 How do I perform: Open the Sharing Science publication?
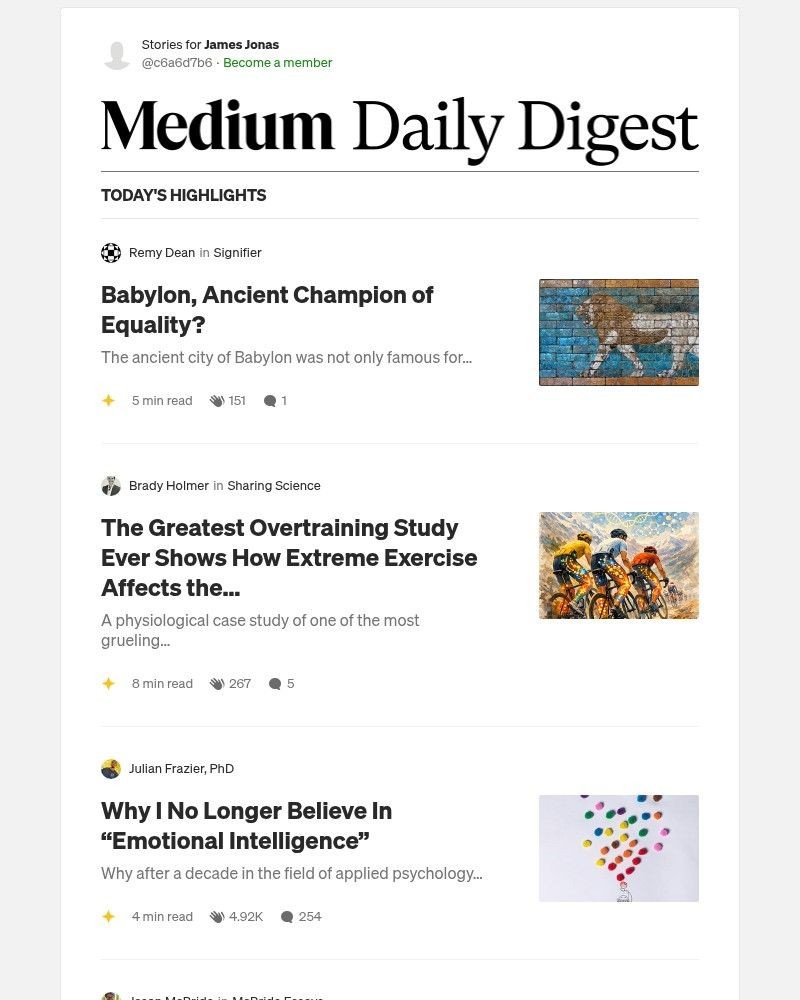point(274,486)
